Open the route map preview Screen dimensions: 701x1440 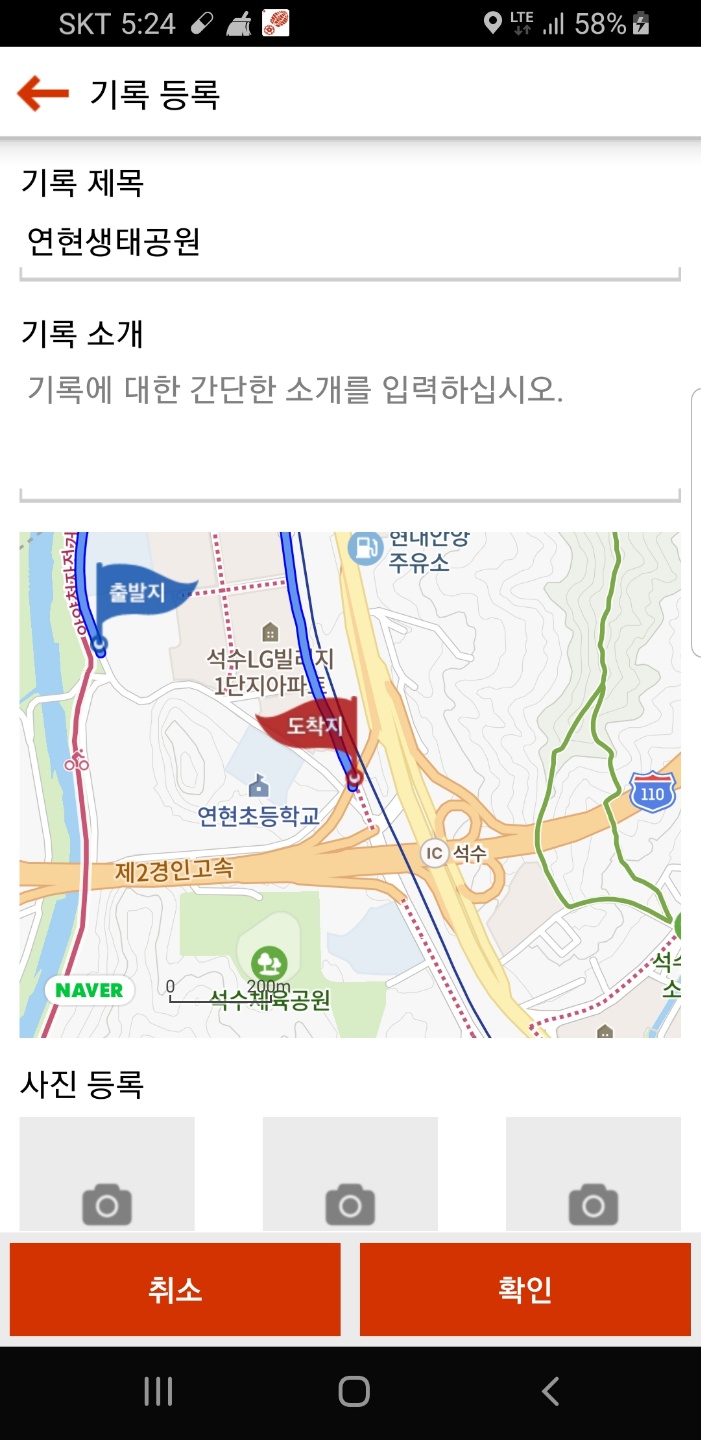(350, 784)
